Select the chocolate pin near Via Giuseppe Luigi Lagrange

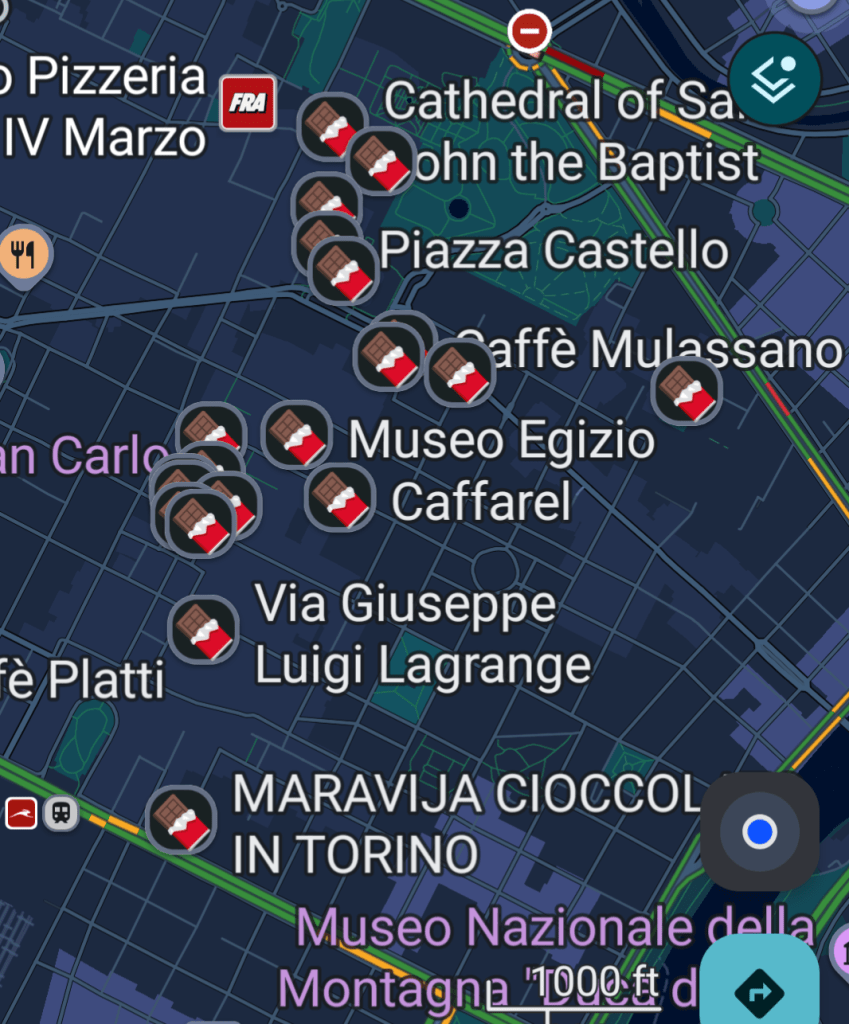(x=203, y=629)
